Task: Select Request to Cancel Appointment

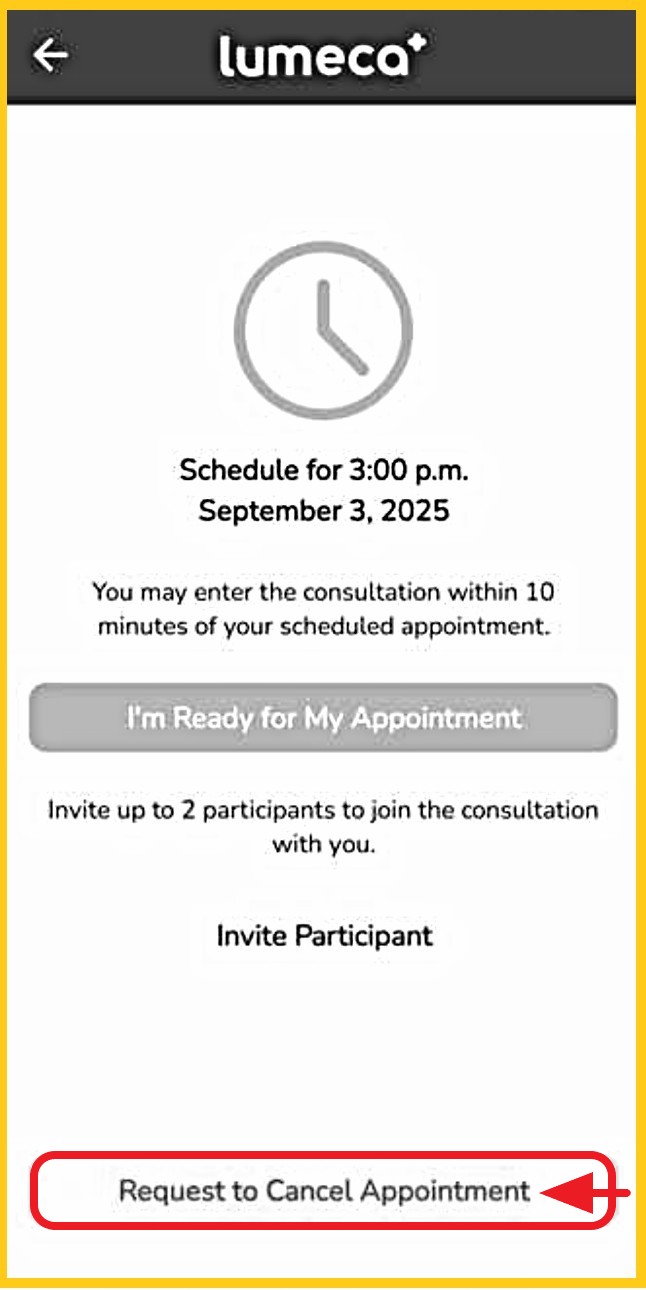Action: [324, 1191]
